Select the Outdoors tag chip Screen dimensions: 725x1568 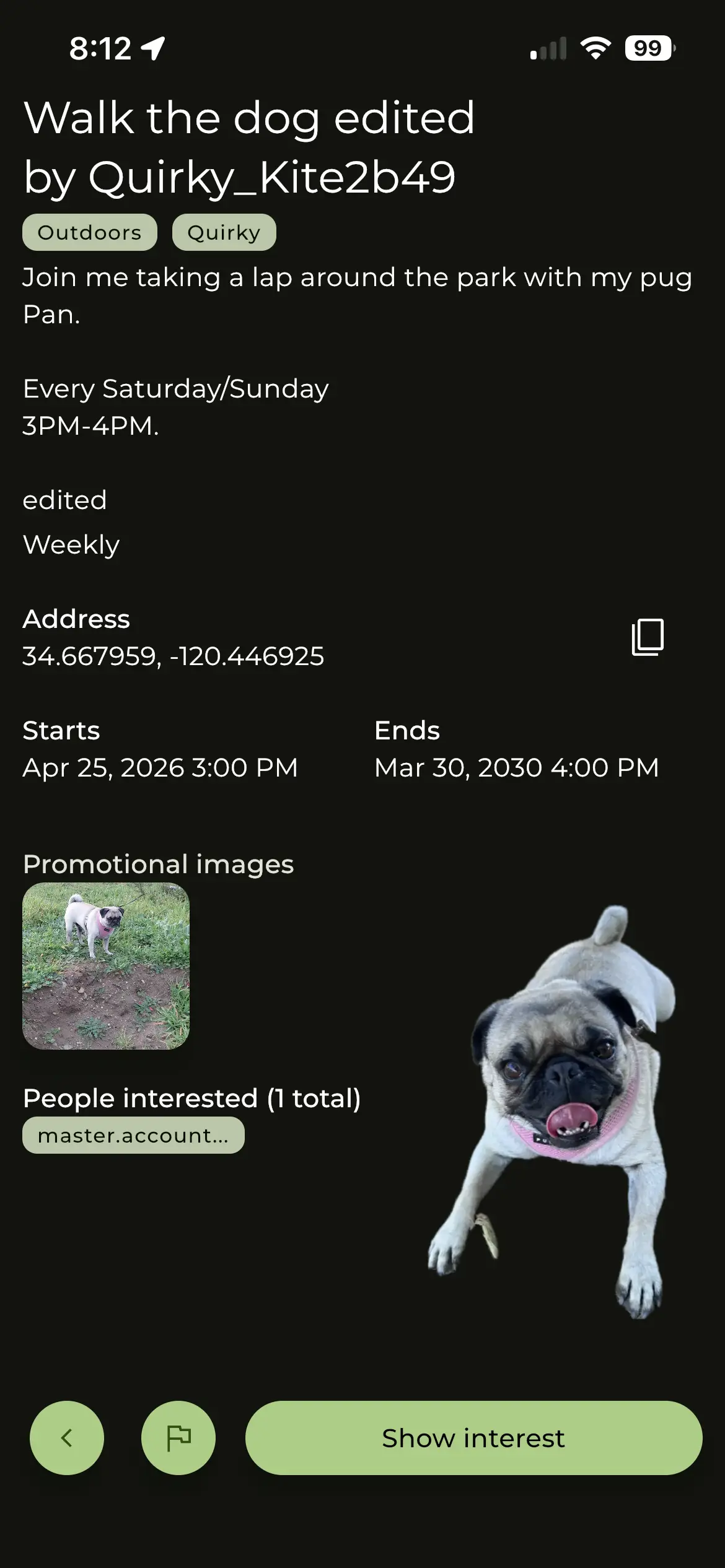click(90, 232)
